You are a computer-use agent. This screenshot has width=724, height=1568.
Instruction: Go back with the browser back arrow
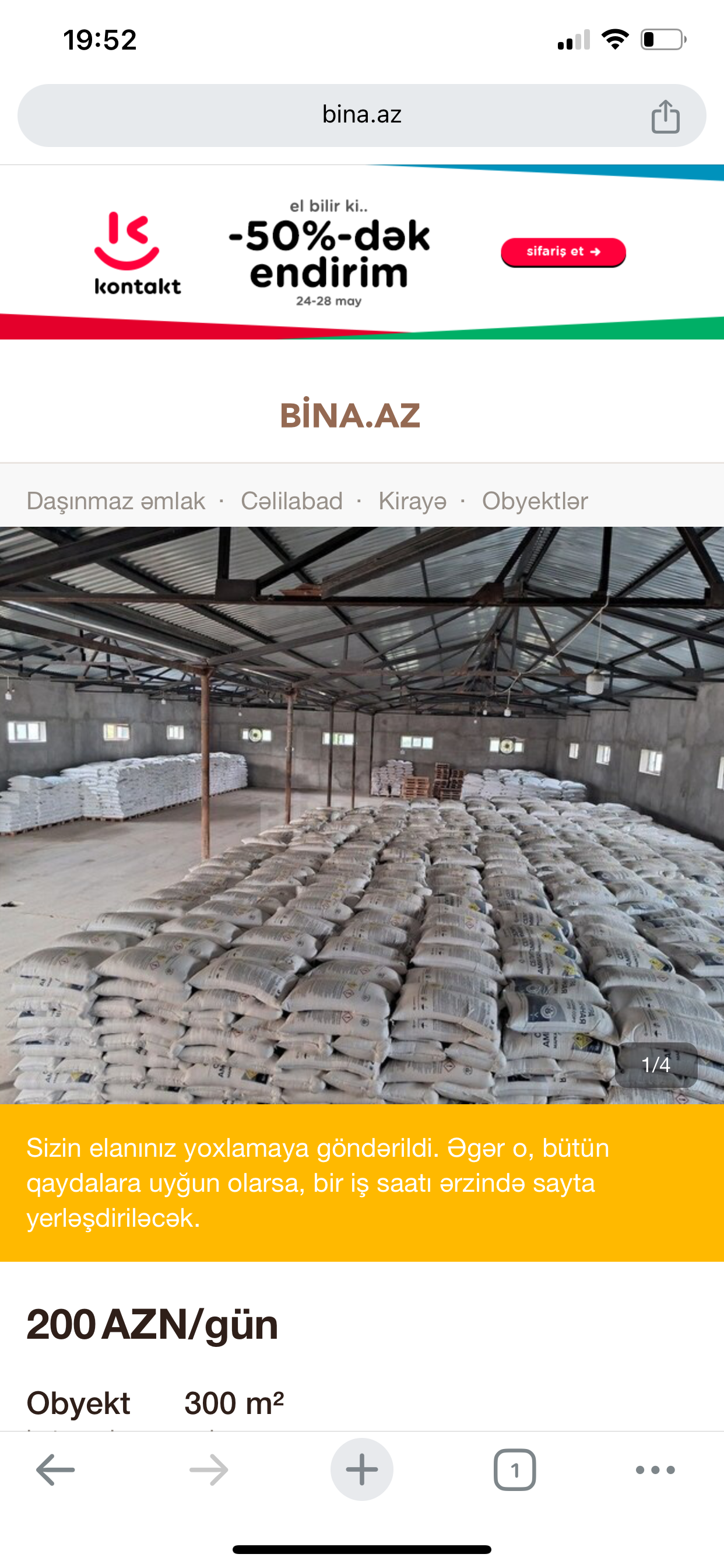pos(55,1470)
